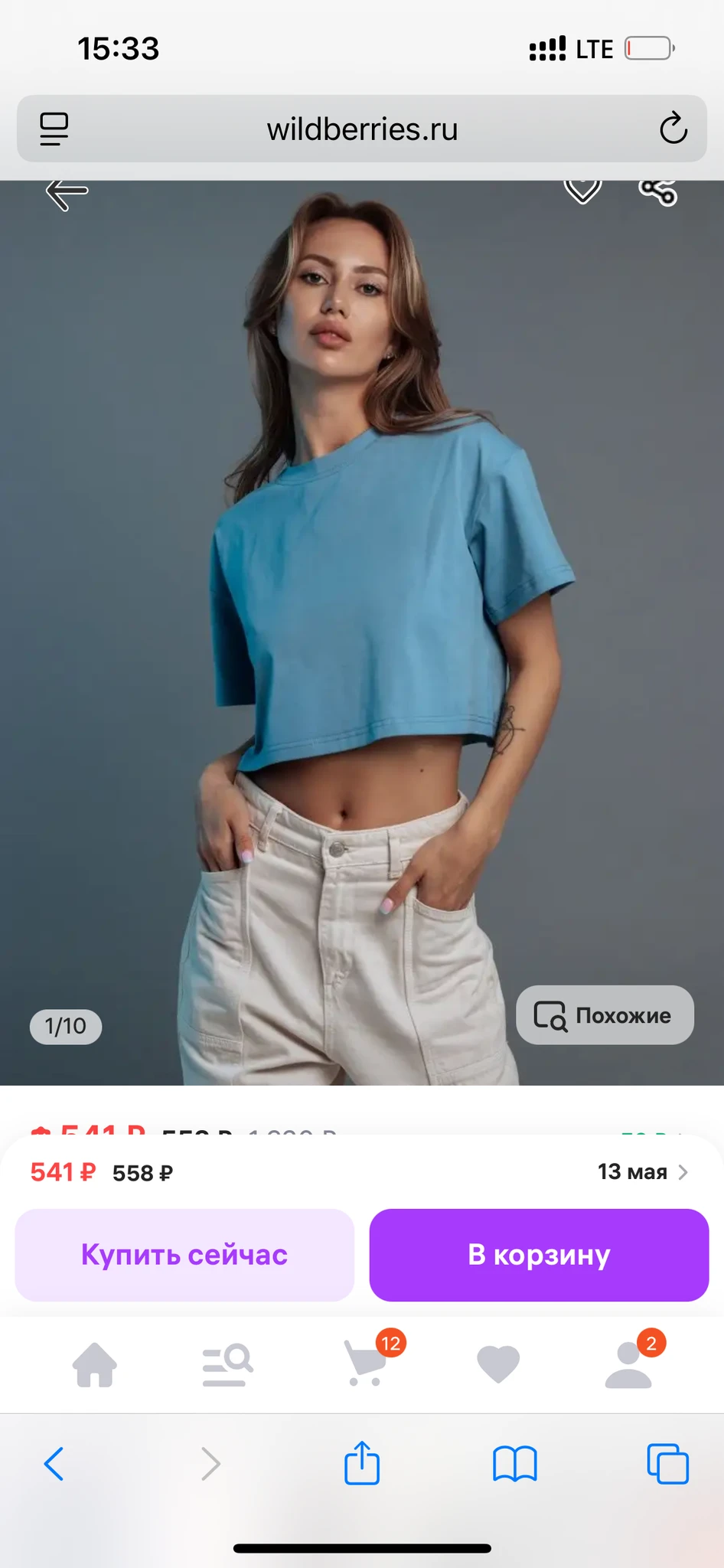Add the item with В корзину

pos(539,1255)
